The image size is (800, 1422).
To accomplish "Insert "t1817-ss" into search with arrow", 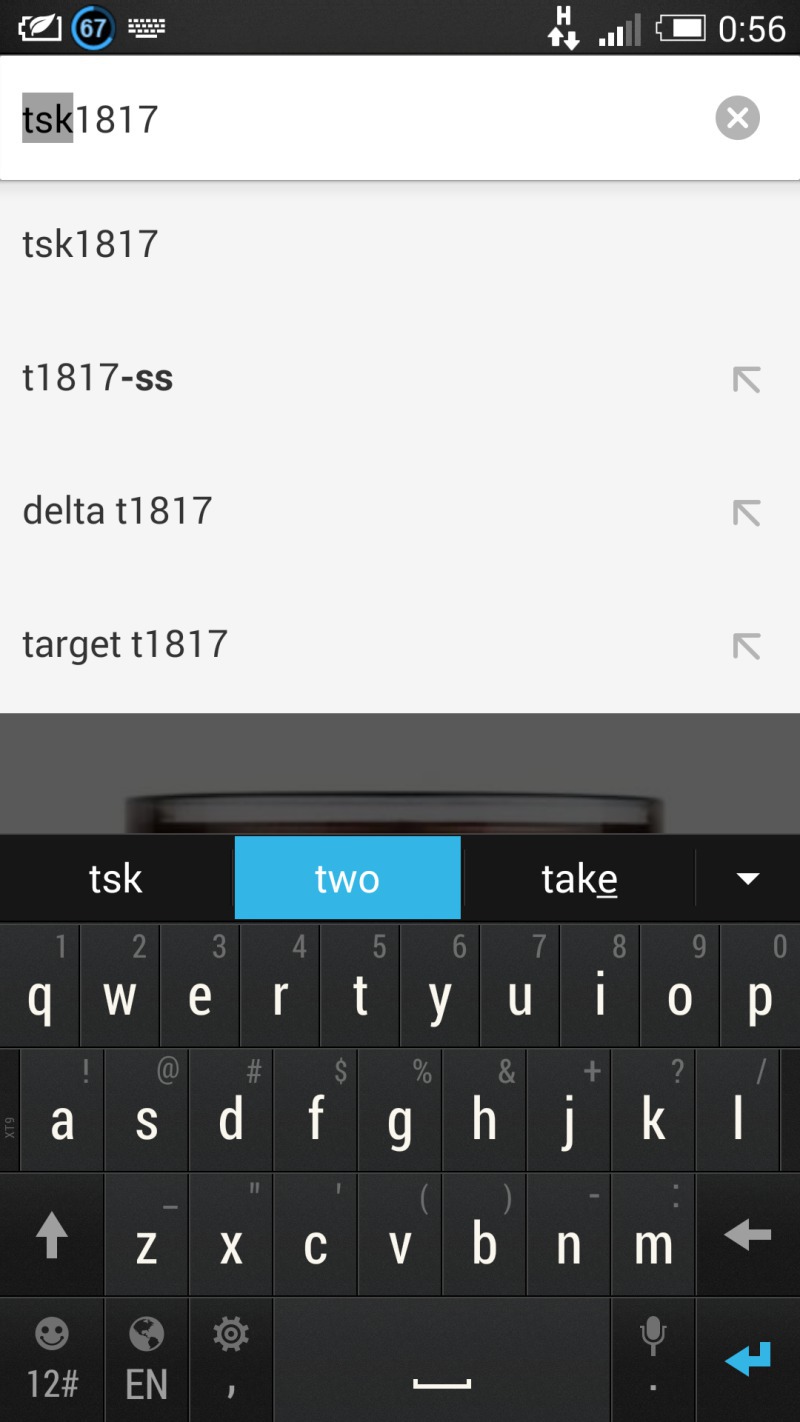I will [746, 379].
